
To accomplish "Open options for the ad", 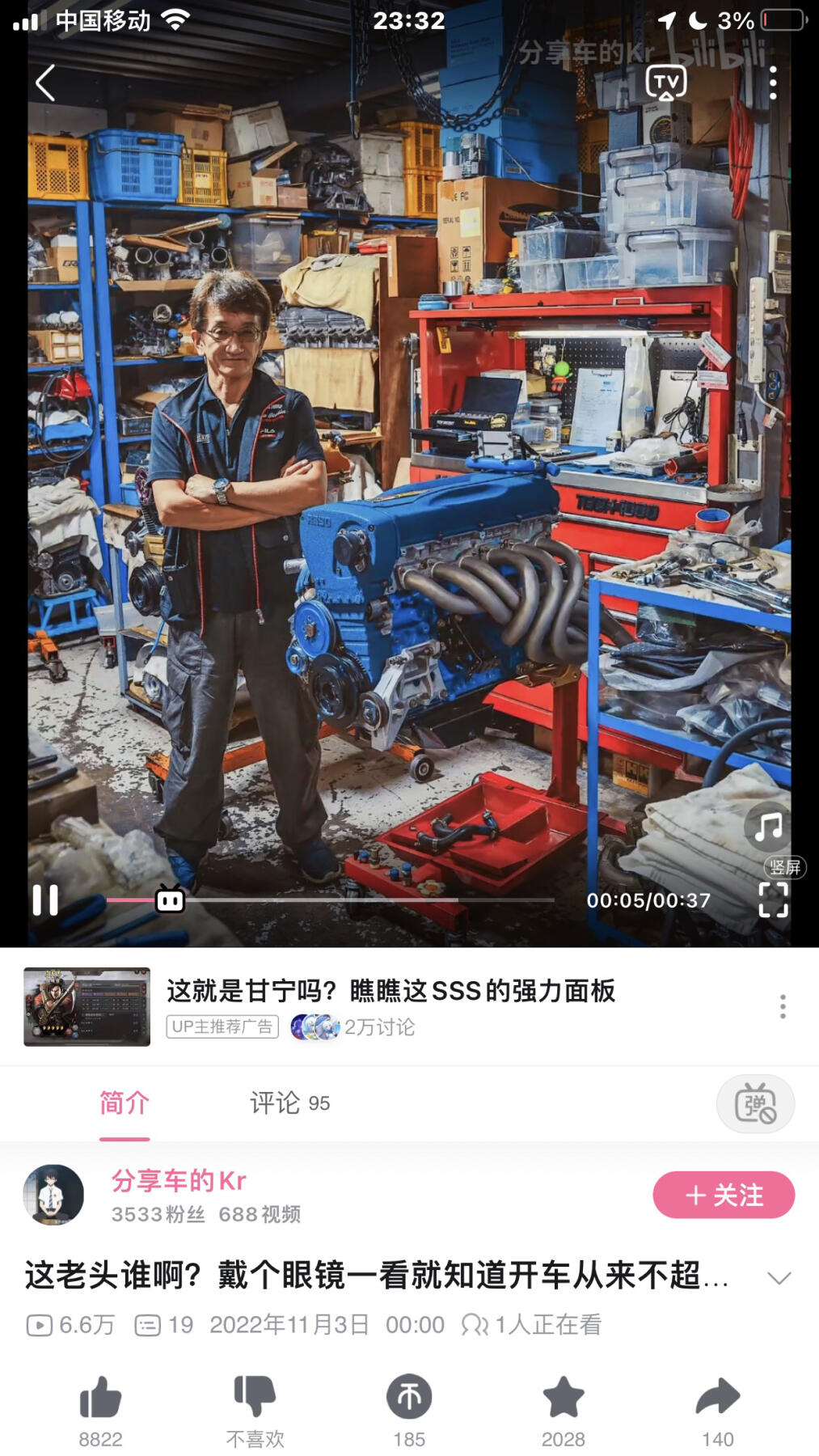I will (782, 1006).
